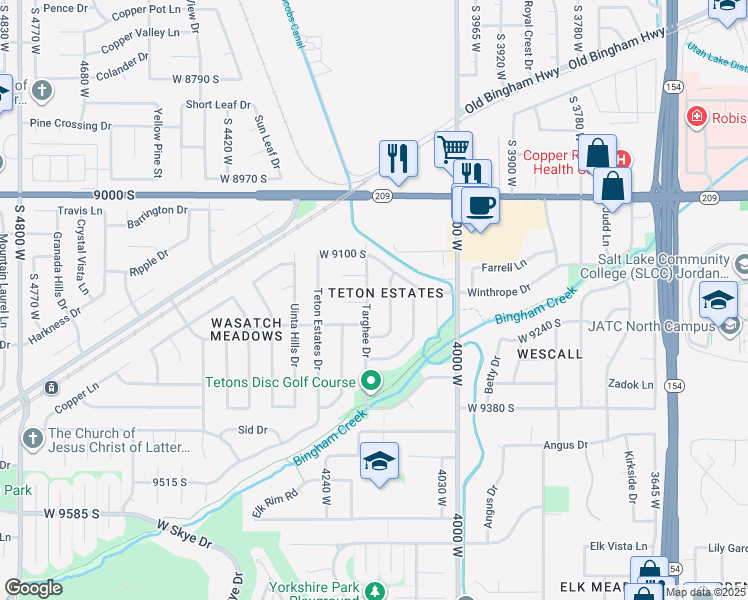
Task: Open the school pin south of Bingham Creek
Action: point(379,461)
